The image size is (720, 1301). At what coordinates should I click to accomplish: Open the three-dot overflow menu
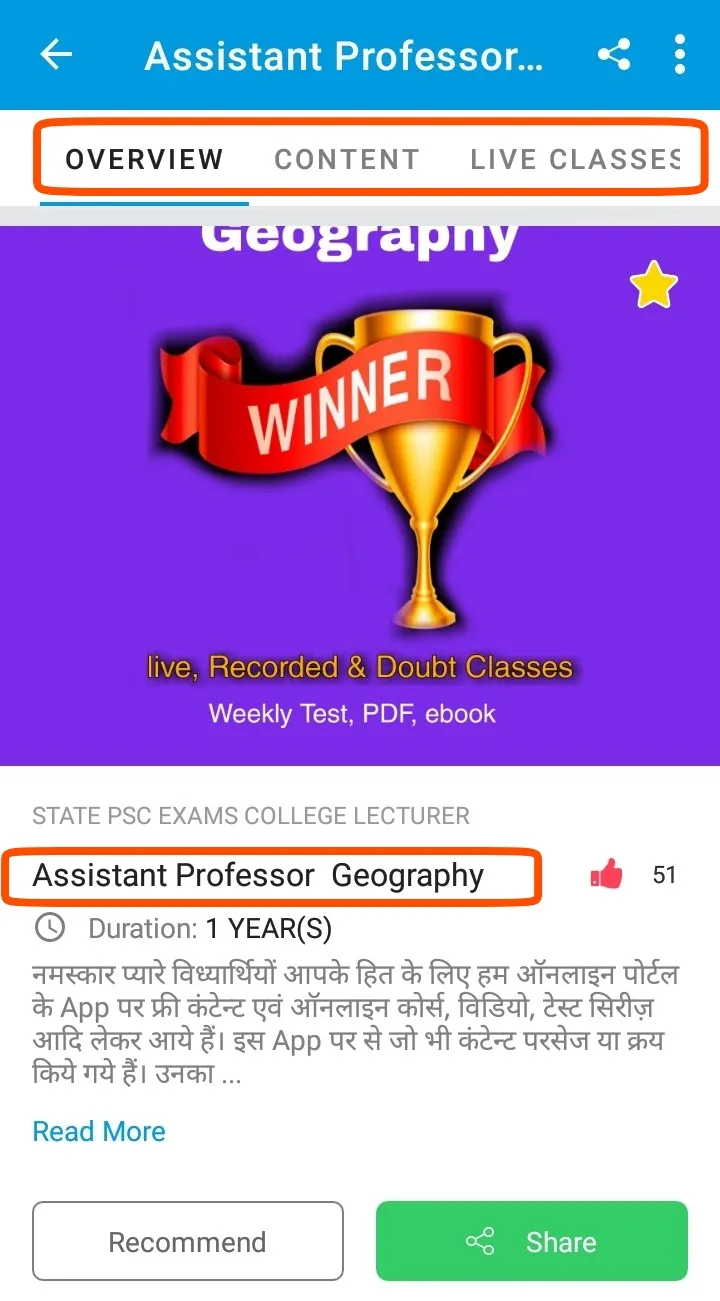[679, 55]
